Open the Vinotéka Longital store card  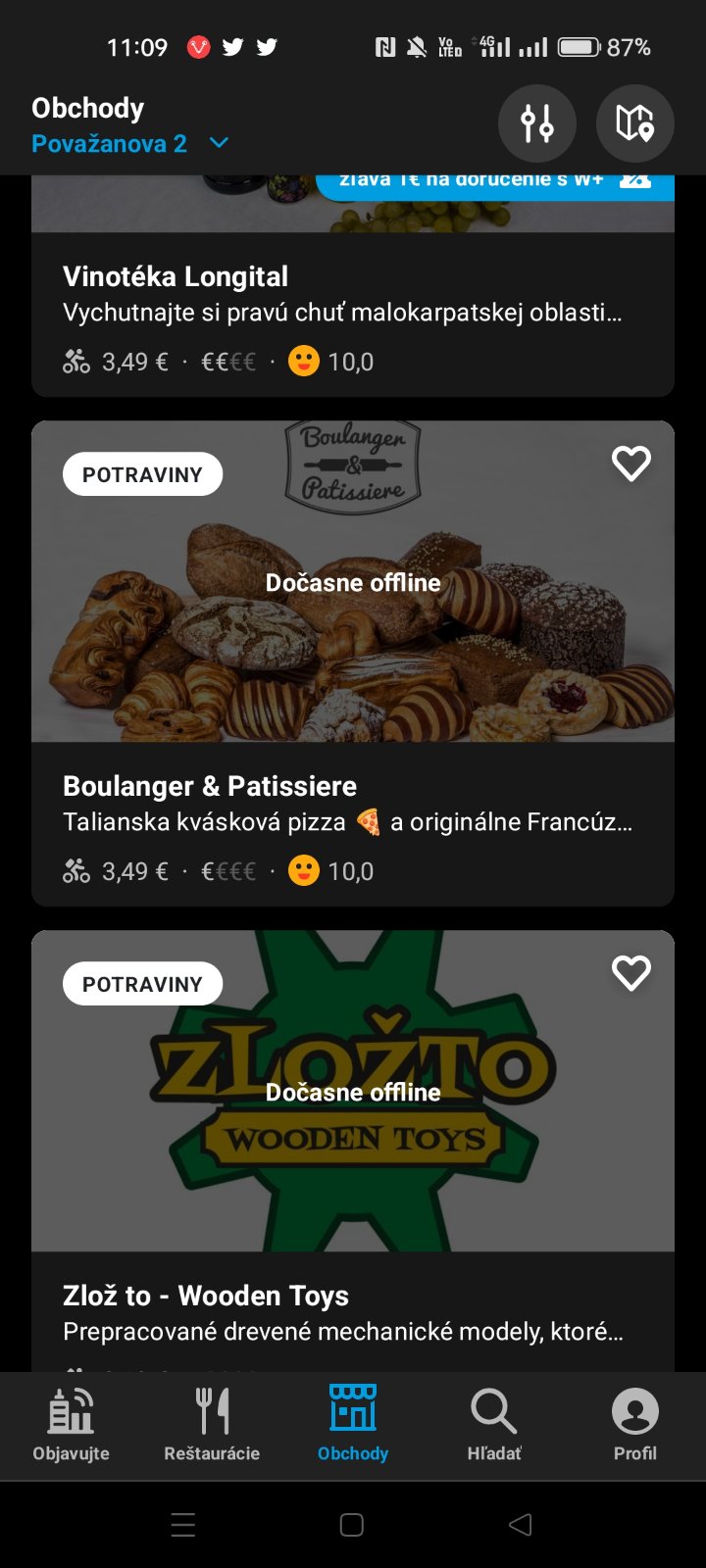click(x=353, y=314)
